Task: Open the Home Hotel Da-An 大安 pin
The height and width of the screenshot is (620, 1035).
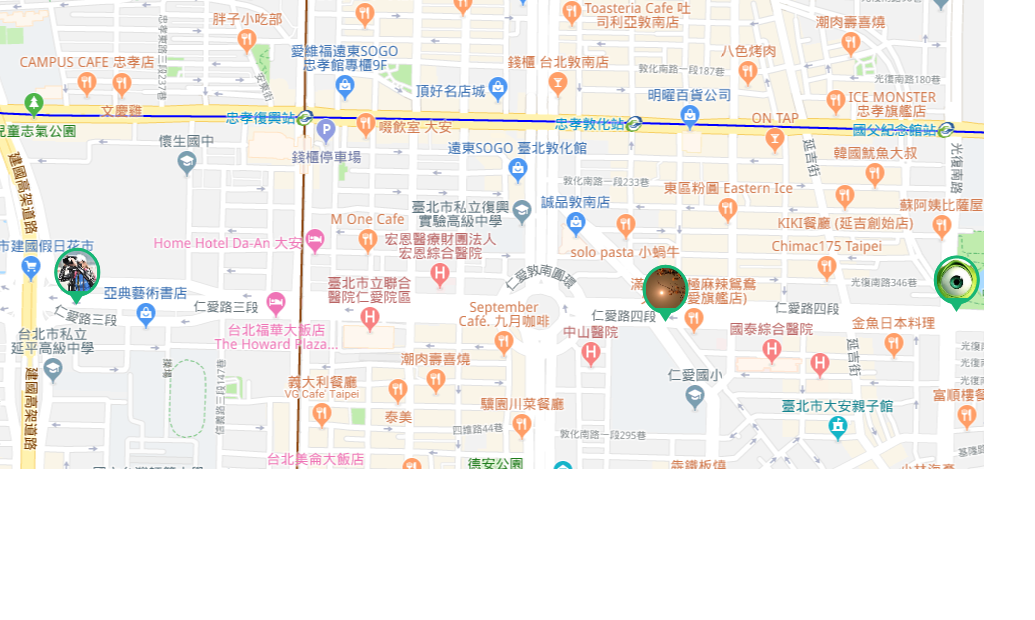Action: point(315,240)
